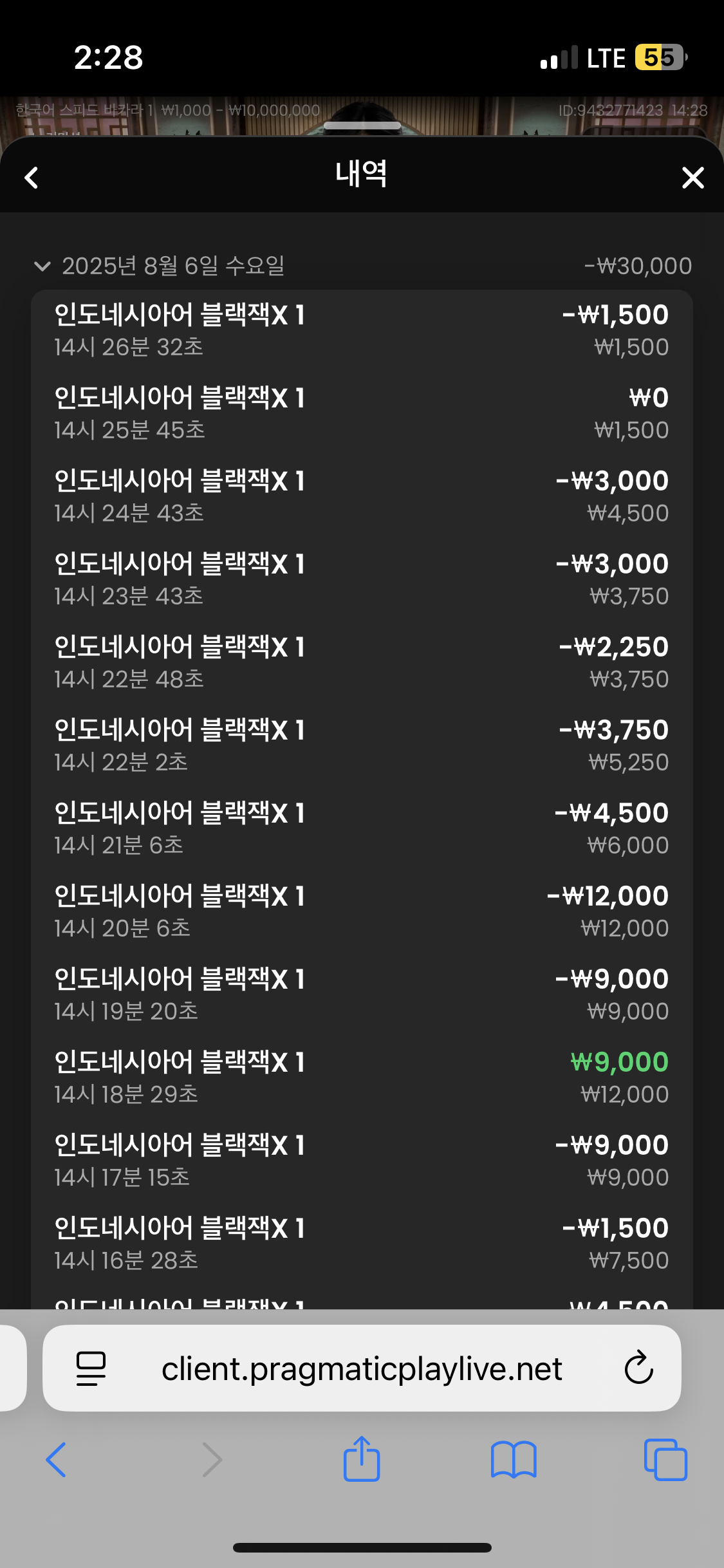View the -₩12,000 round at 14시 20분 6초
The height and width of the screenshot is (1568, 724).
pos(362,912)
